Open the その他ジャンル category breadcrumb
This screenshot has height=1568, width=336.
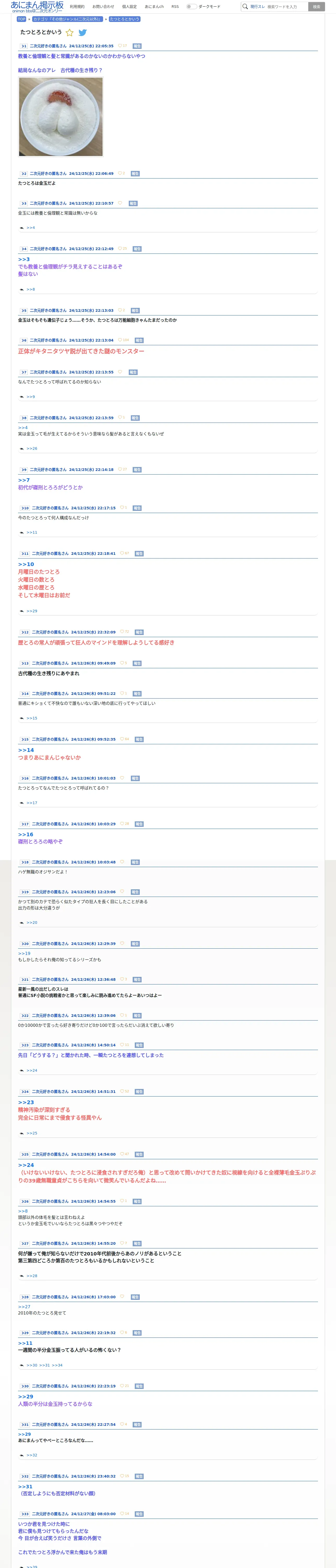coord(68,19)
